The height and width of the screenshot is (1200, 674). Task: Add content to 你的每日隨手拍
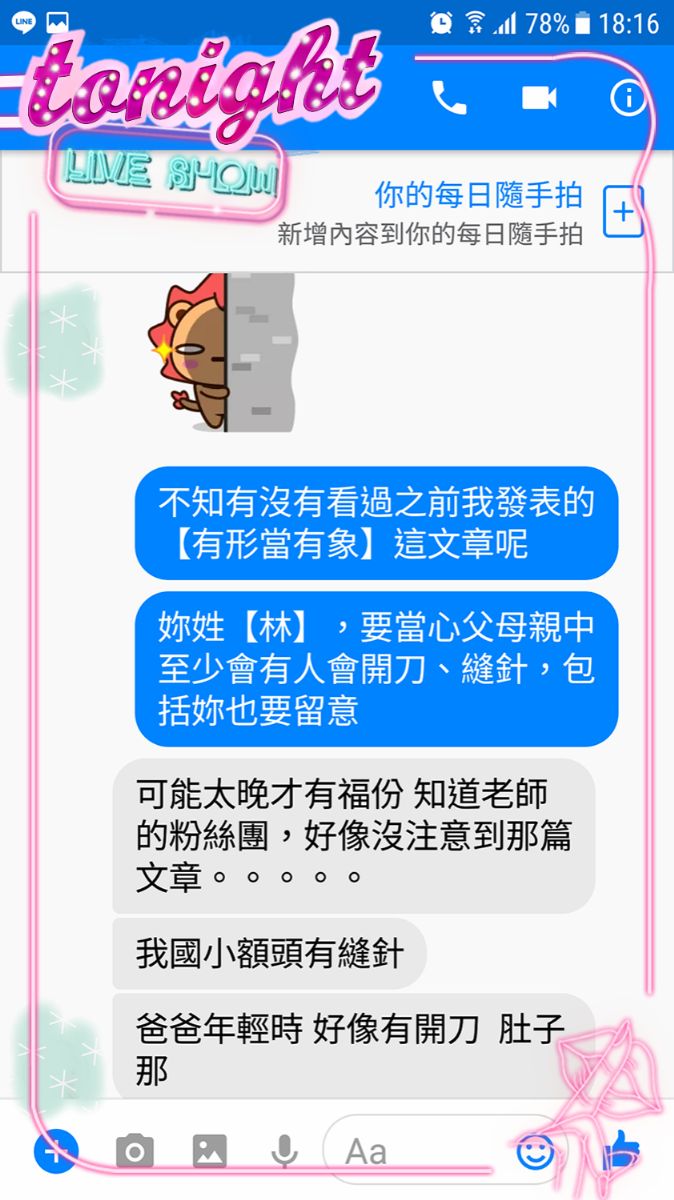coord(622,212)
